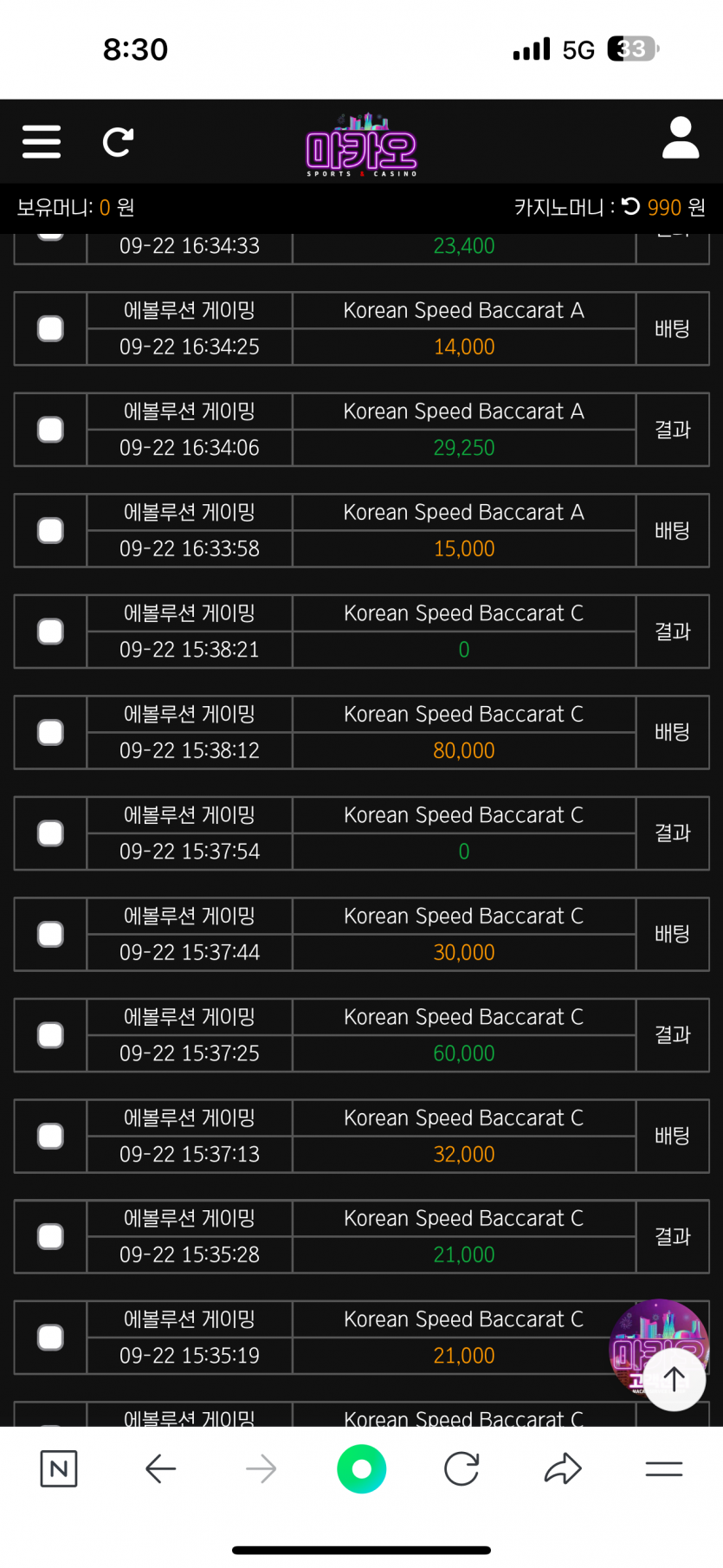Go back in the browser

(x=161, y=1468)
